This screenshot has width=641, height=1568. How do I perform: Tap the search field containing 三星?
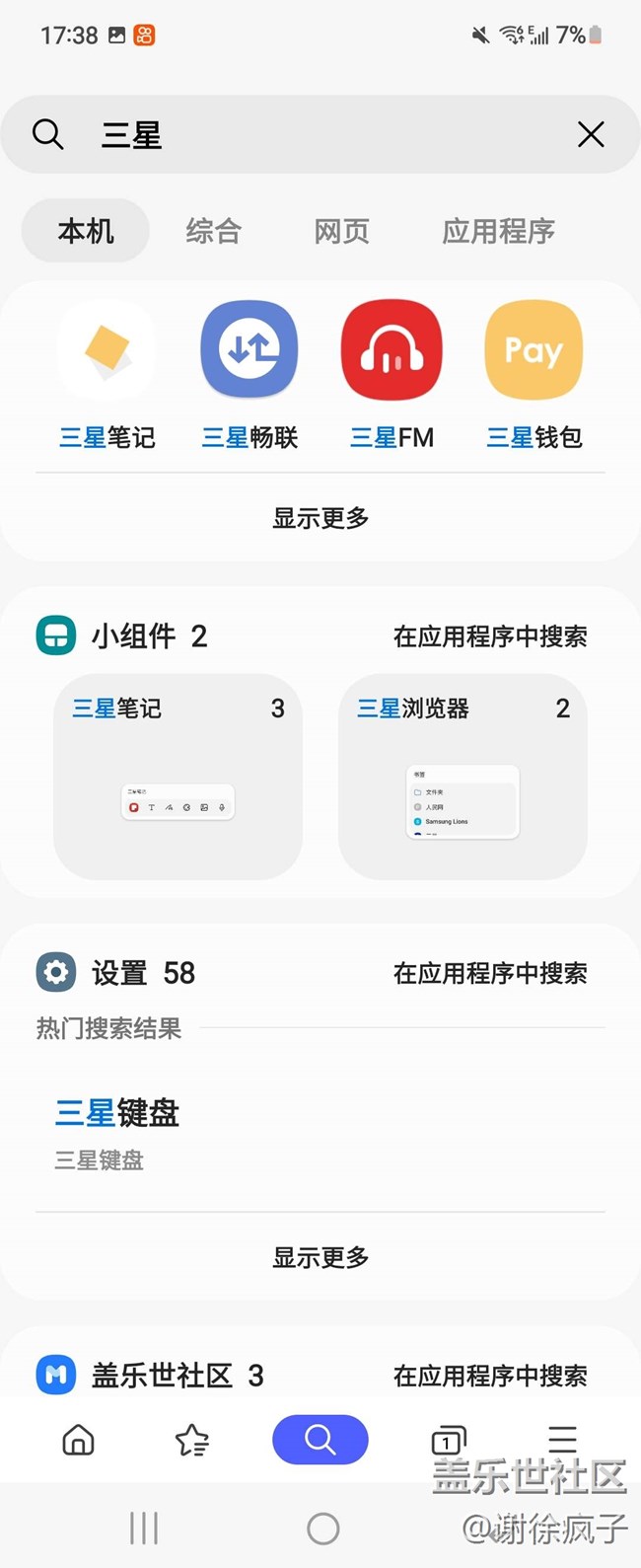(320, 134)
